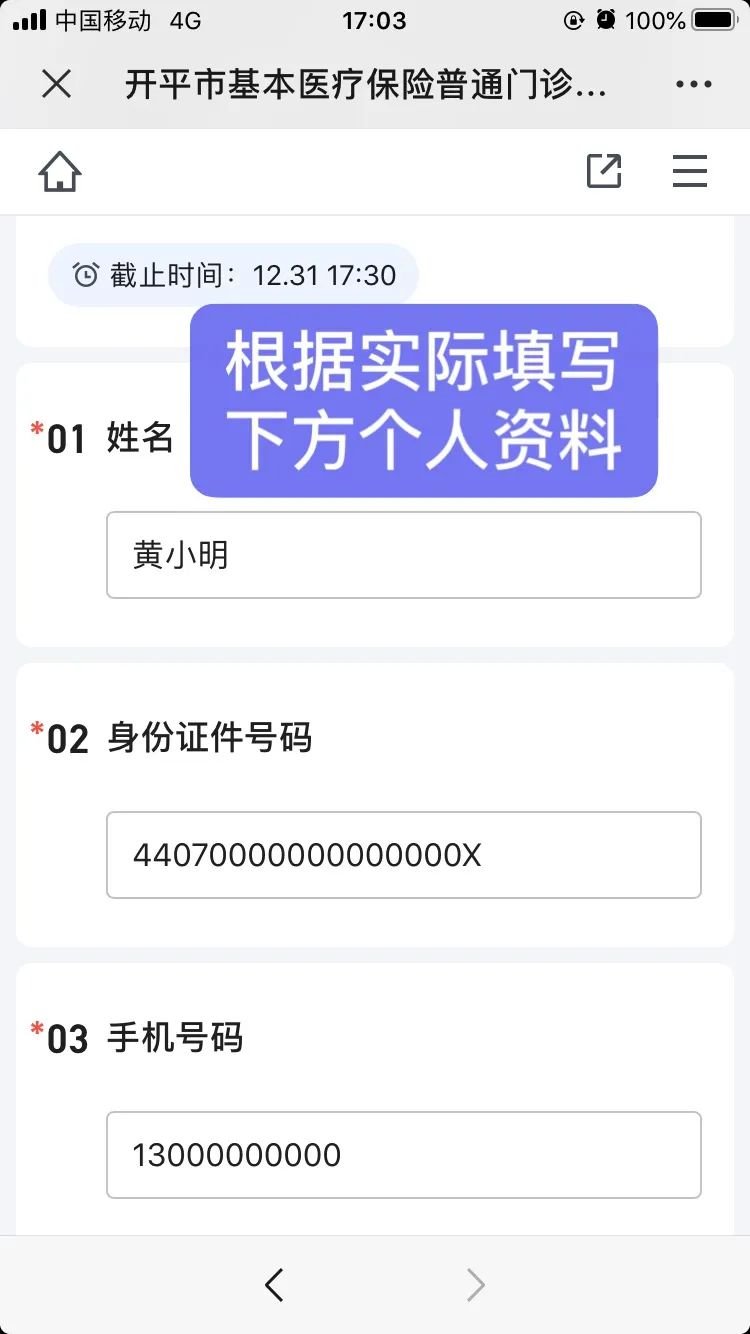Open the hamburger menu

pyautogui.click(x=690, y=172)
